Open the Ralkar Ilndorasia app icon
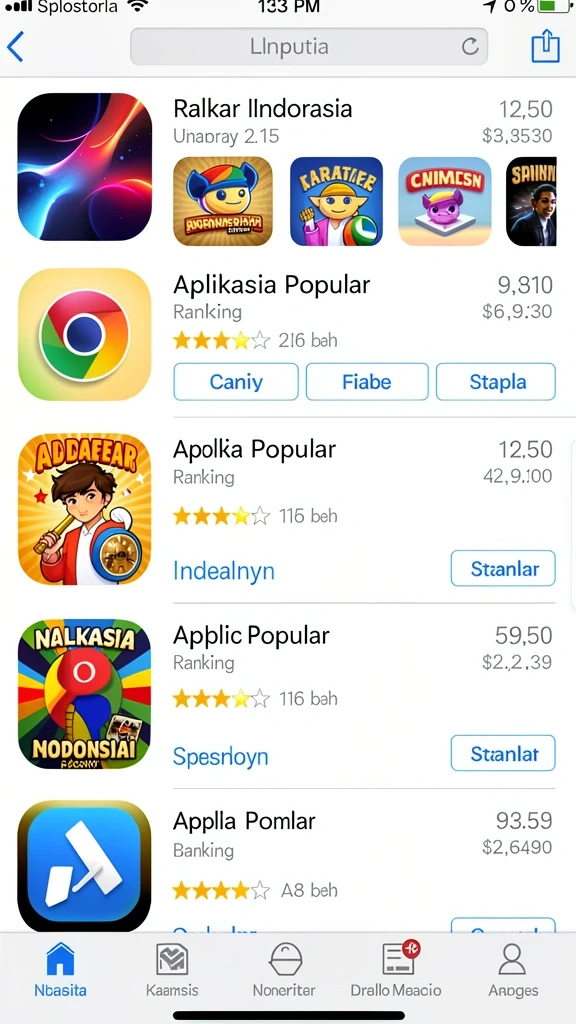This screenshot has width=576, height=1024. (x=84, y=167)
